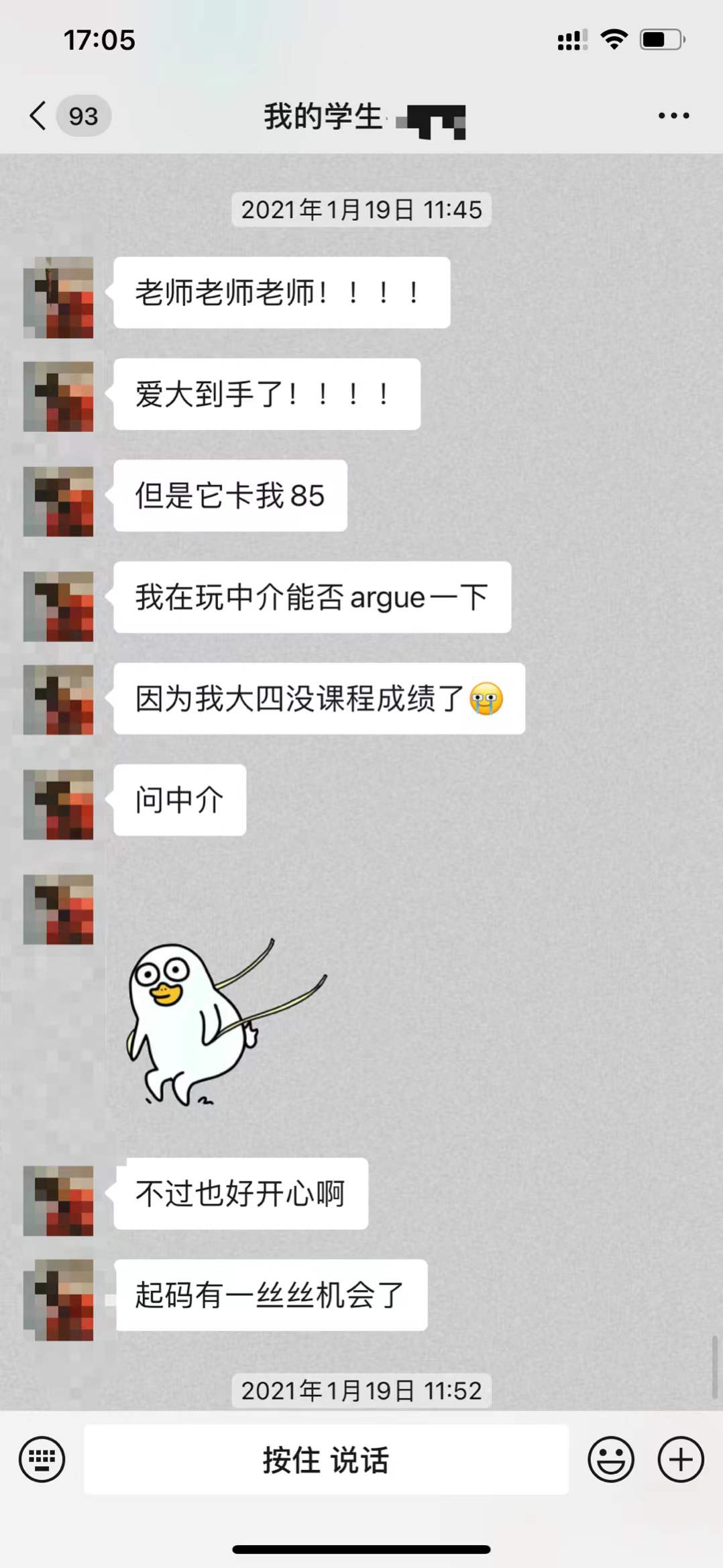Image resolution: width=723 pixels, height=1568 pixels.
Task: Tap the 按住 说话 hold-to-talk button
Action: (x=326, y=1459)
